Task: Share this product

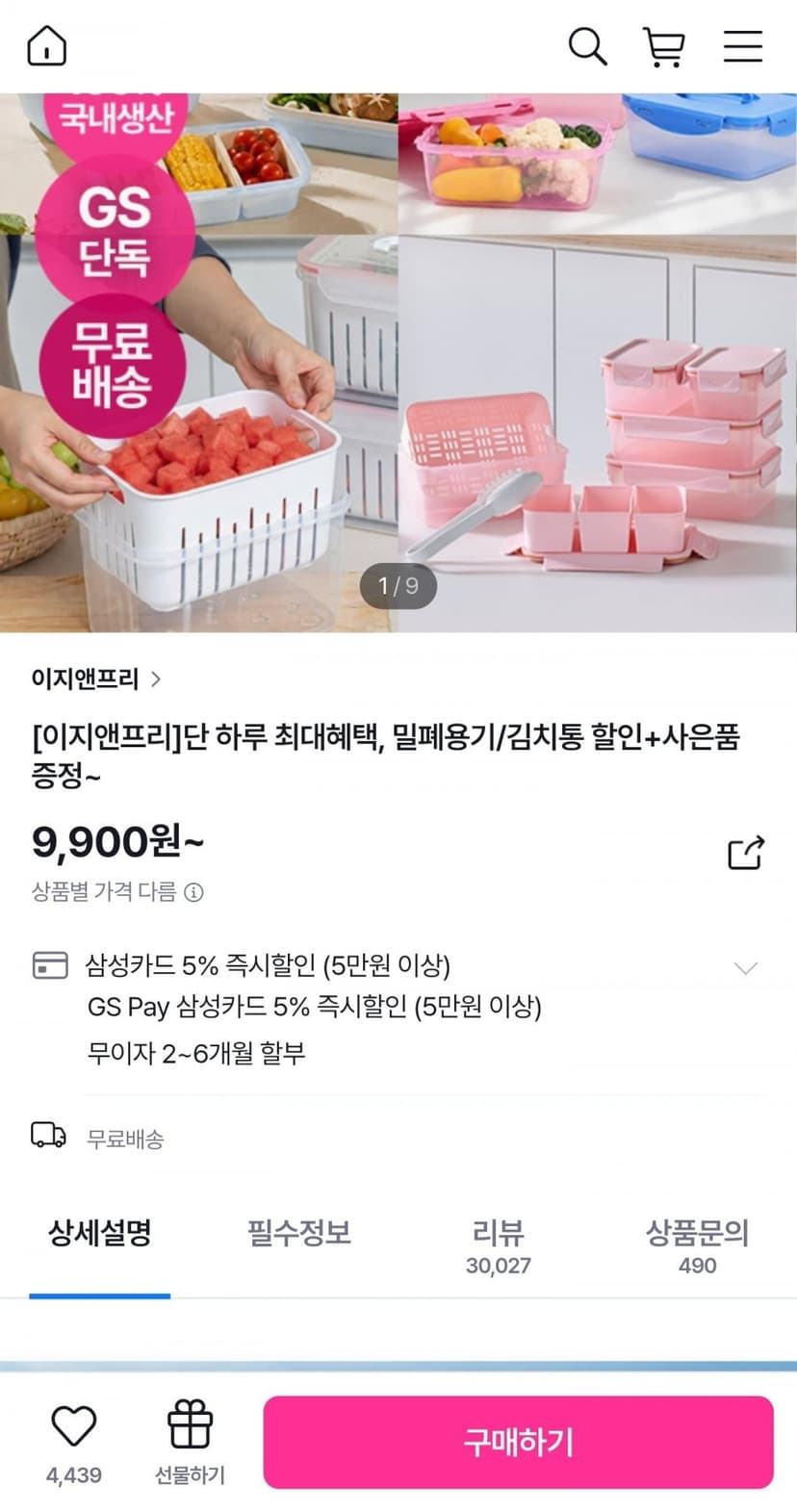Action: point(746,852)
